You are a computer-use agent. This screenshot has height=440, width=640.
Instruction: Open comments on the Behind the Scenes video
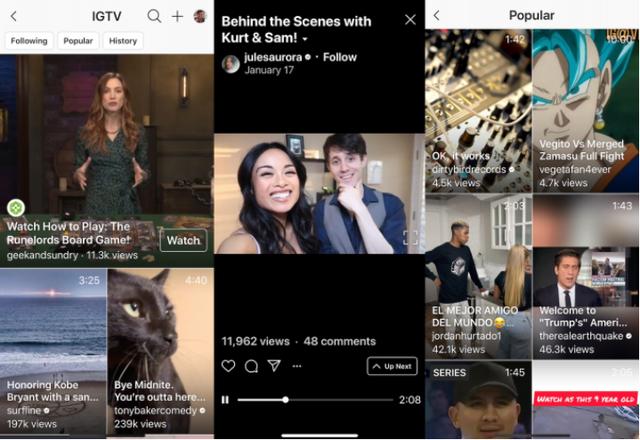[251, 366]
